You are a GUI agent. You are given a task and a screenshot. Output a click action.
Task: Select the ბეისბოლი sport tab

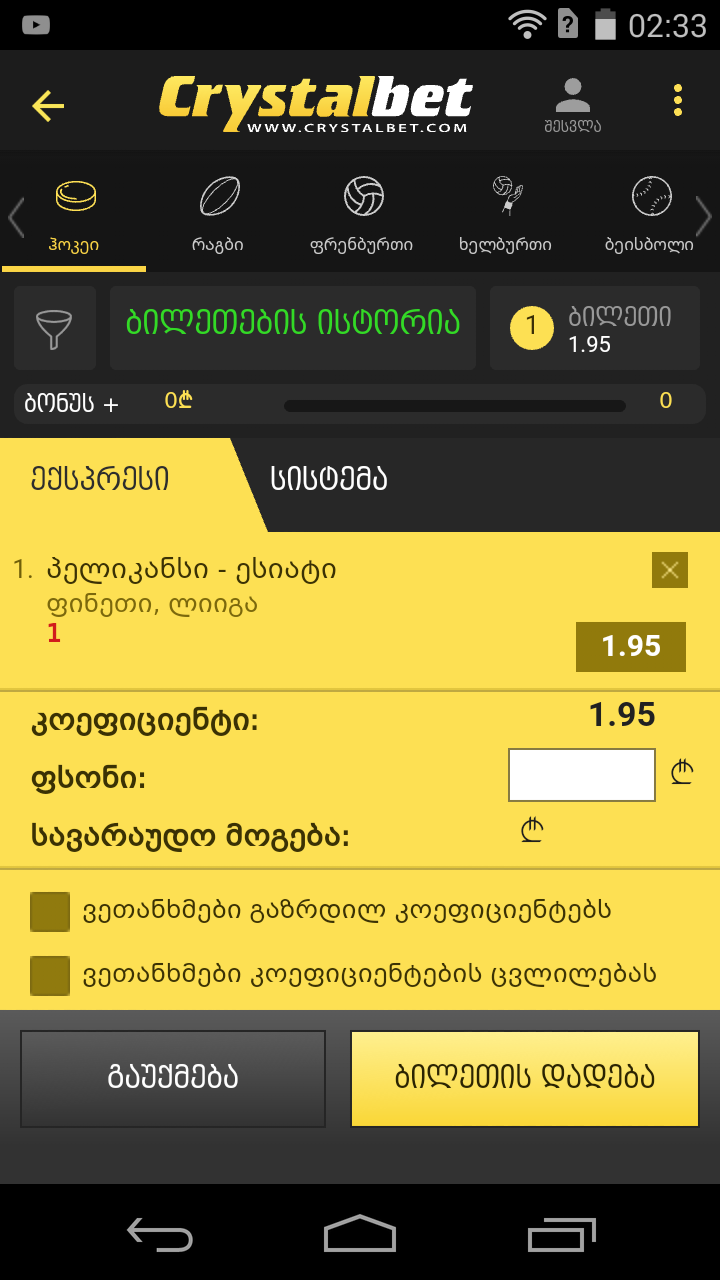coord(649,214)
